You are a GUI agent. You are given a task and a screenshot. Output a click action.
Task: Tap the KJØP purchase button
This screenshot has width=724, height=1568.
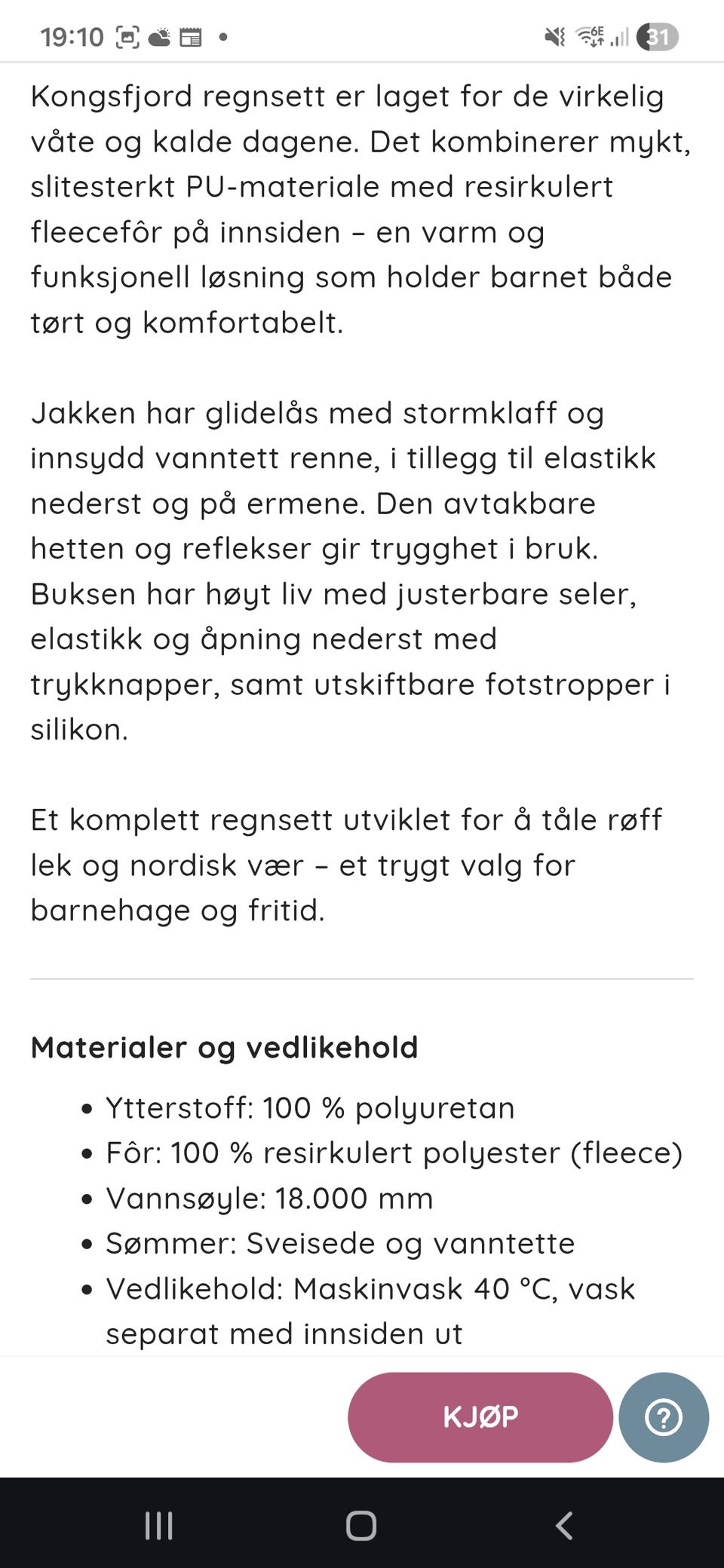480,1417
